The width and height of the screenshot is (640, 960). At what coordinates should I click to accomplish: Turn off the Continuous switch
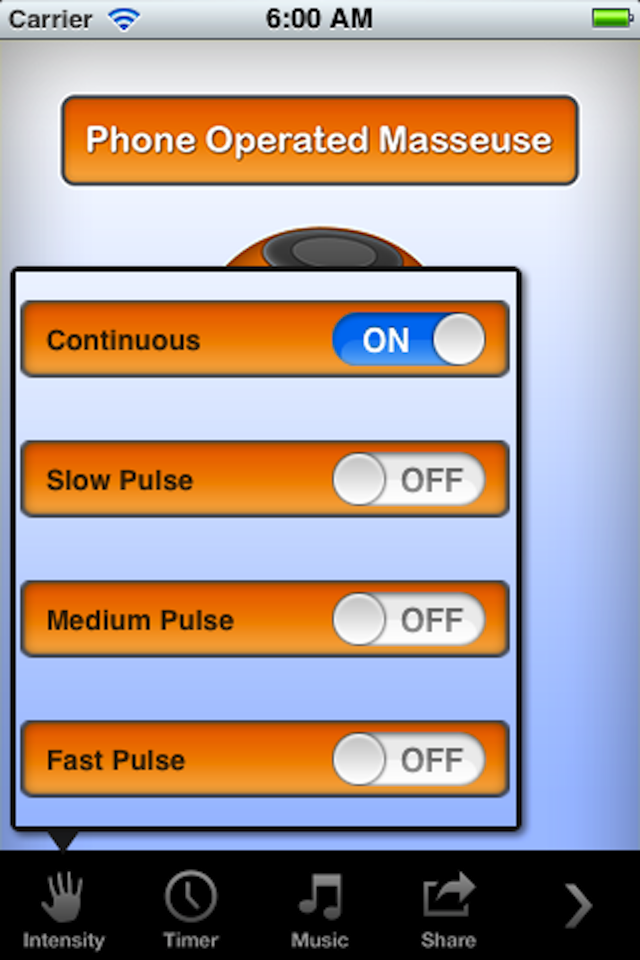point(408,340)
